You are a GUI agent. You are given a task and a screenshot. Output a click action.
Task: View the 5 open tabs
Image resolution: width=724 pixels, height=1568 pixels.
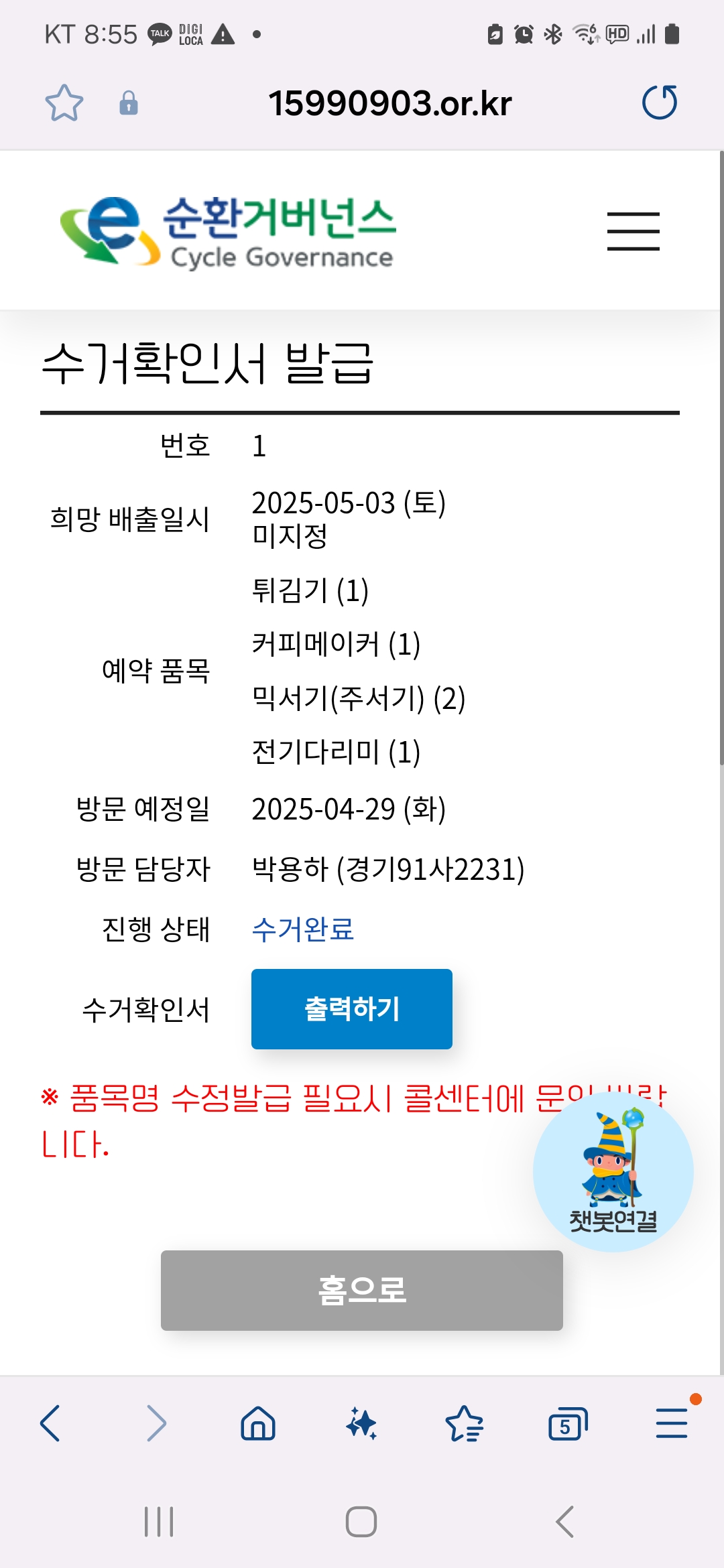click(x=567, y=1423)
